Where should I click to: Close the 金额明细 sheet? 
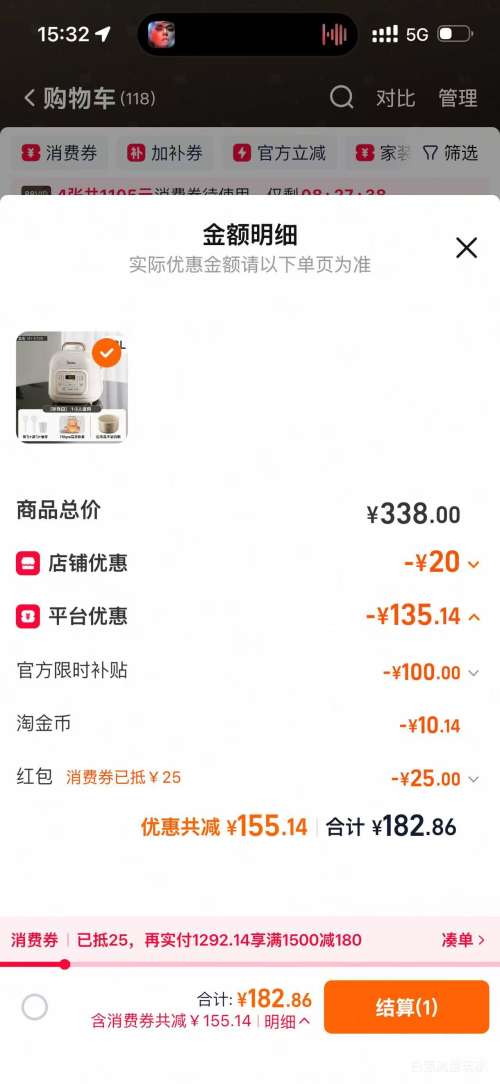coord(466,247)
